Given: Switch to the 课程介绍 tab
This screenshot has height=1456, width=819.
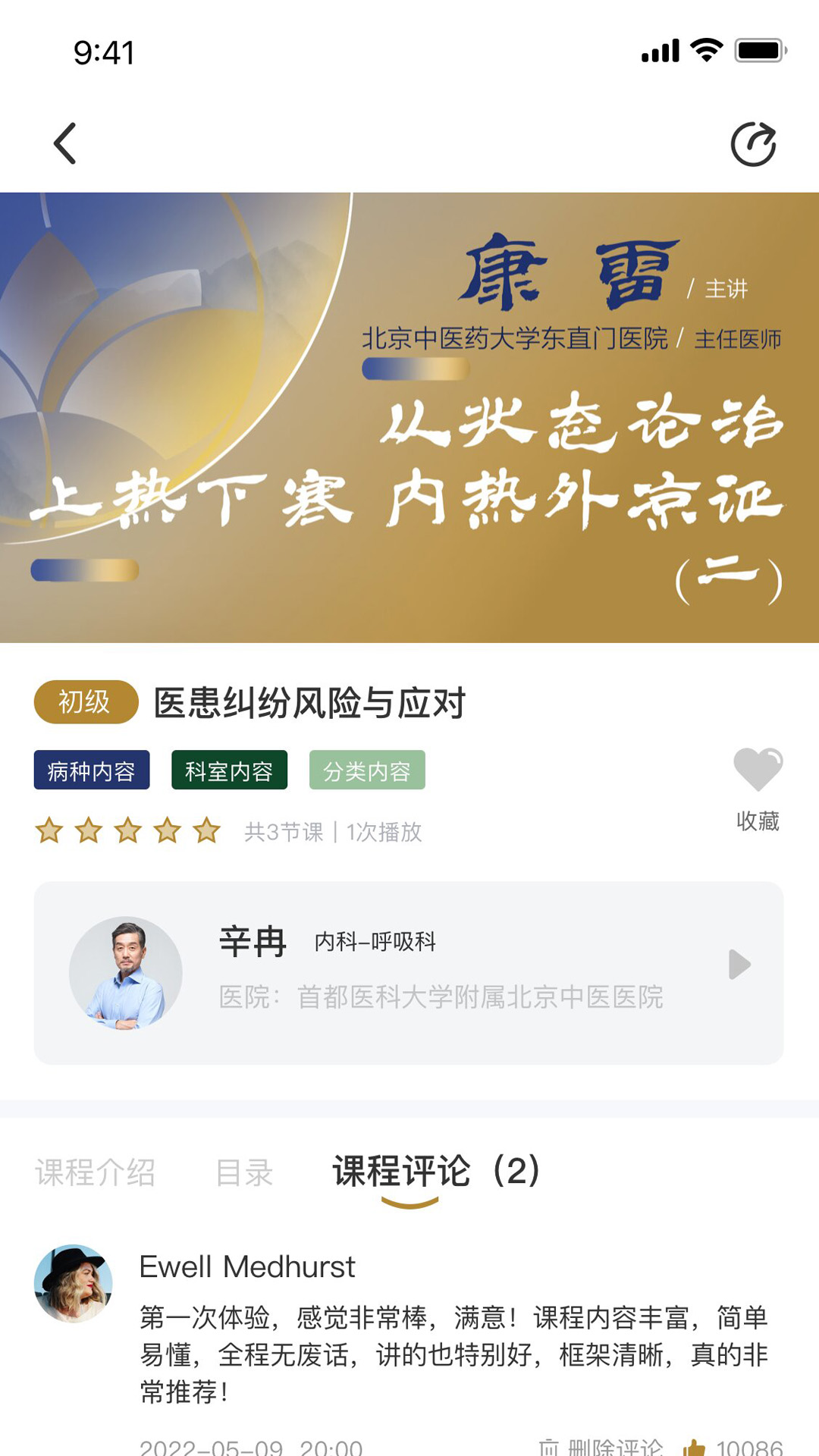Looking at the screenshot, I should click(95, 1172).
